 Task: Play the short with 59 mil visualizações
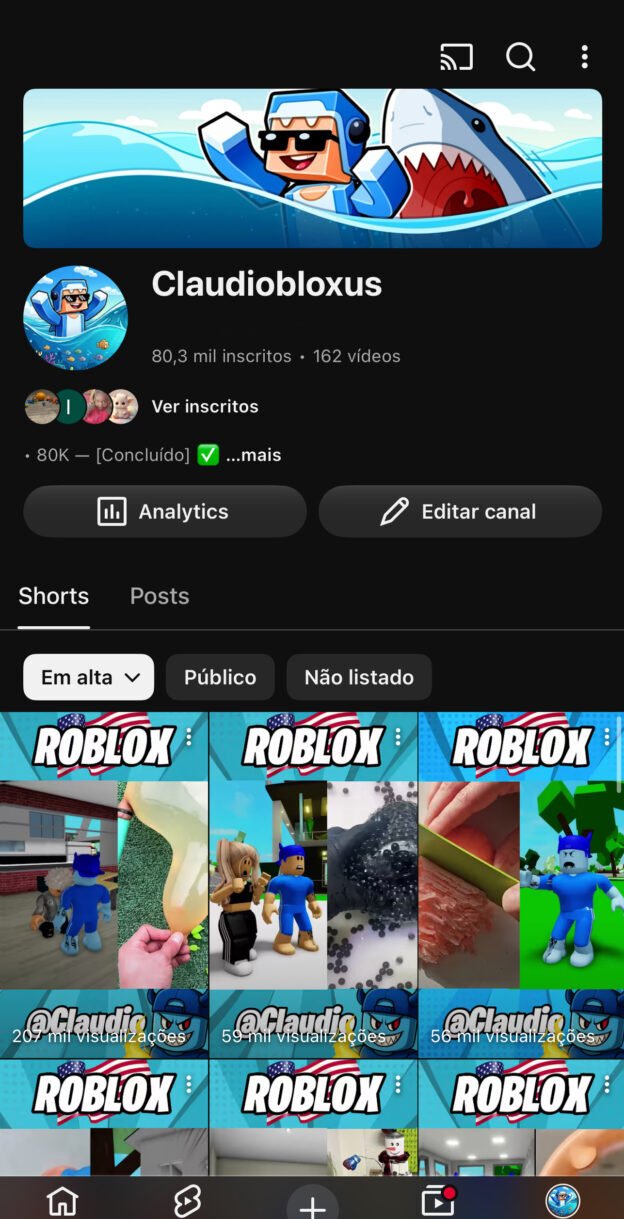tap(313, 885)
